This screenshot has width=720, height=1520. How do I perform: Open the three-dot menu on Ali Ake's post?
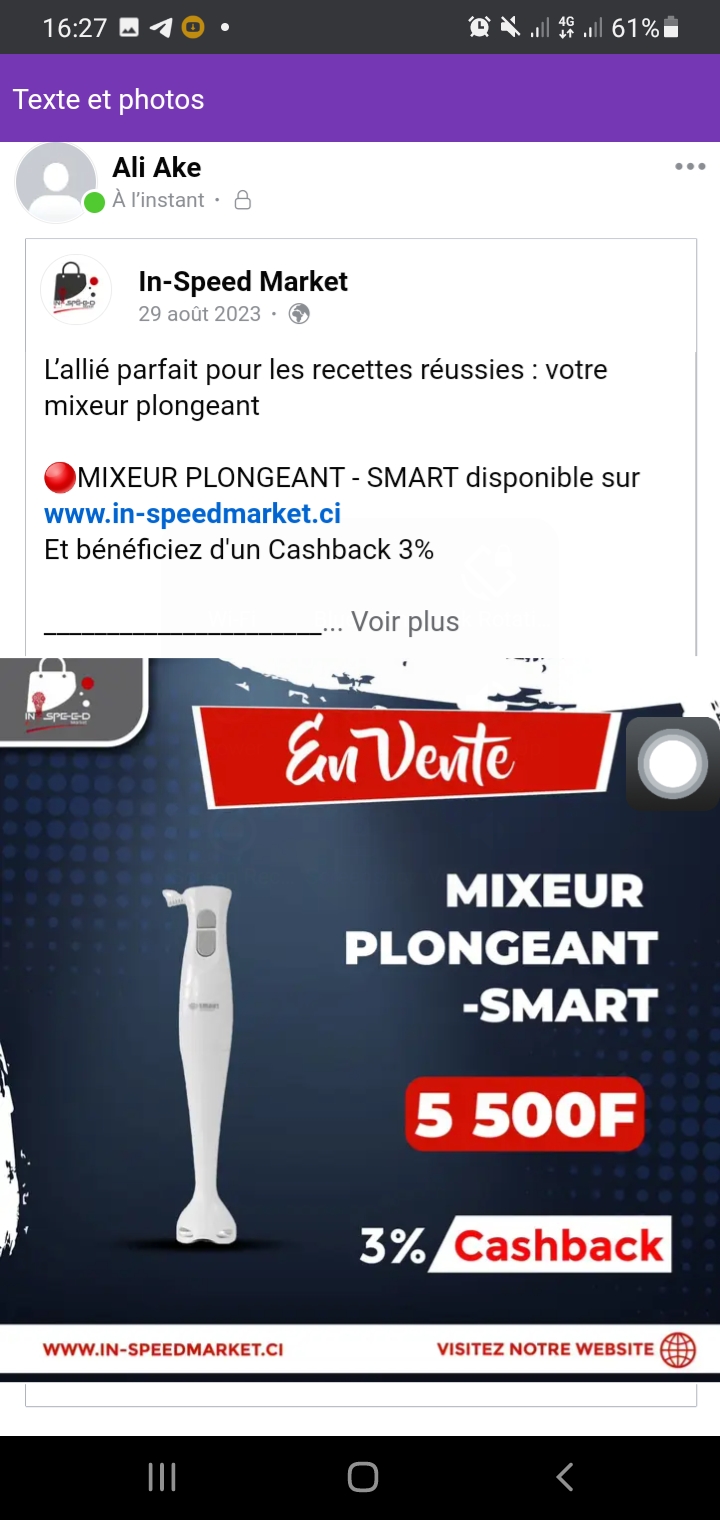pyautogui.click(x=689, y=167)
